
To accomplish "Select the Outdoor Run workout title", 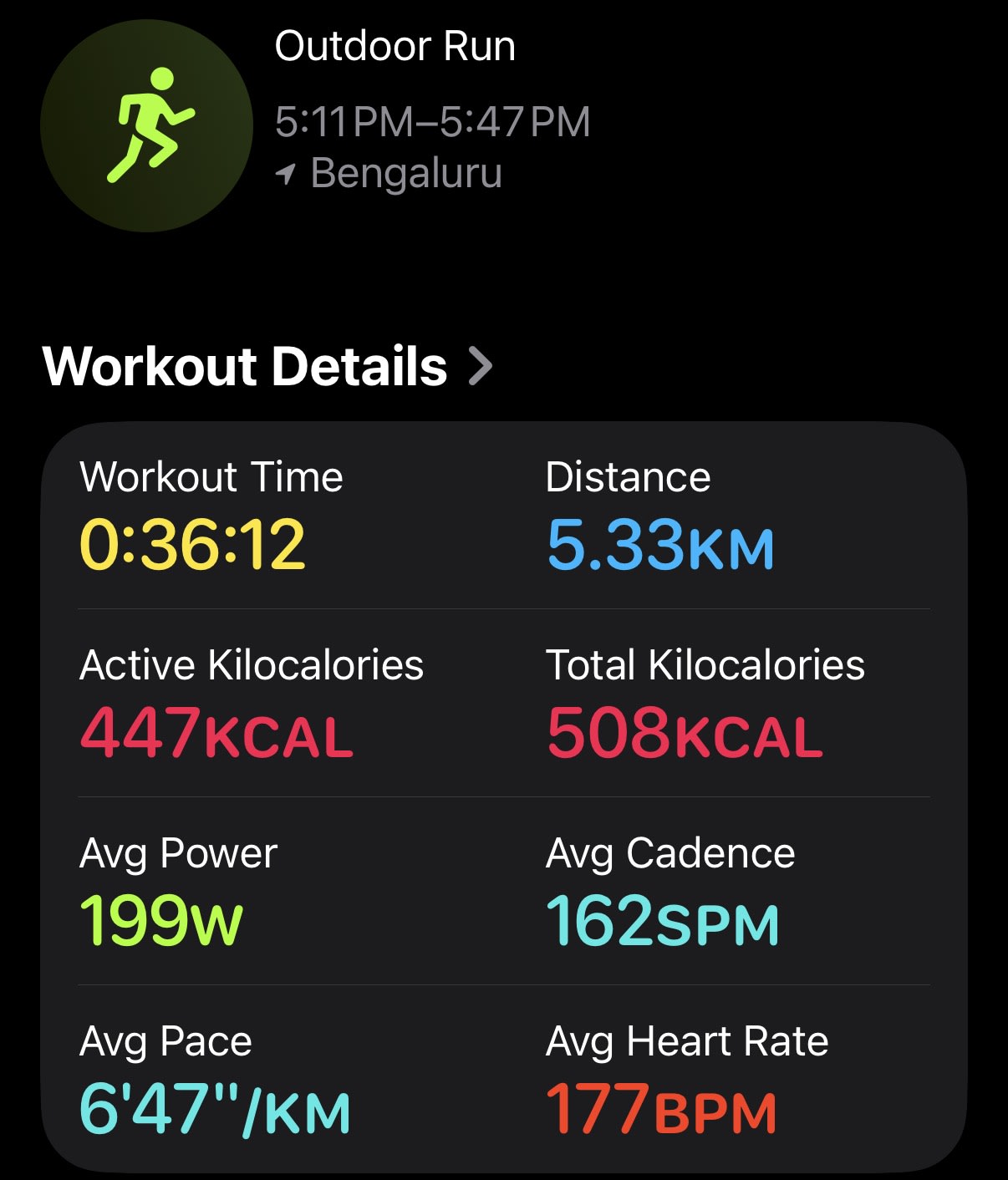I will [x=395, y=47].
